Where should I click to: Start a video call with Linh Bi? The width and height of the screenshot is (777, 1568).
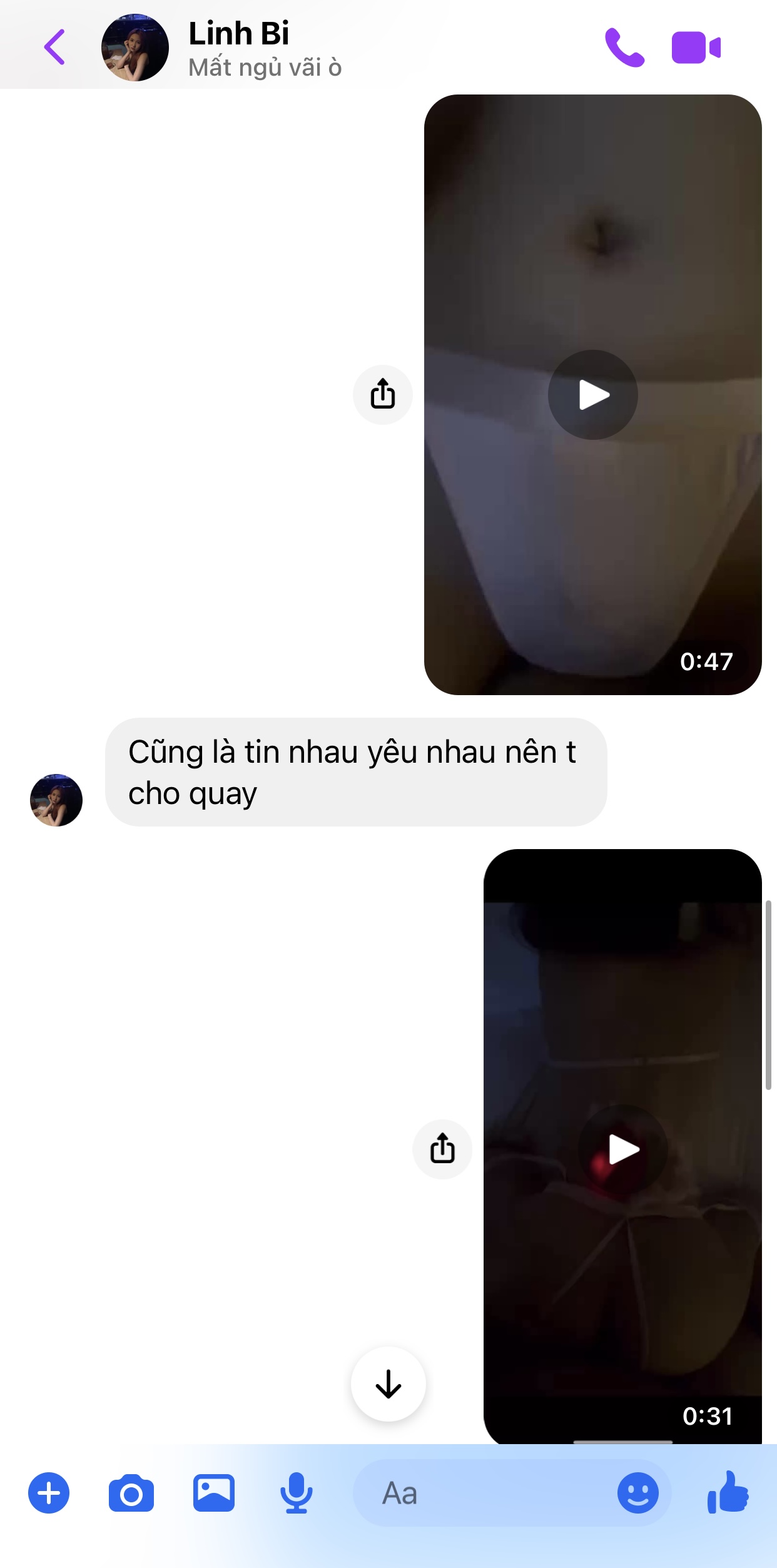point(696,48)
